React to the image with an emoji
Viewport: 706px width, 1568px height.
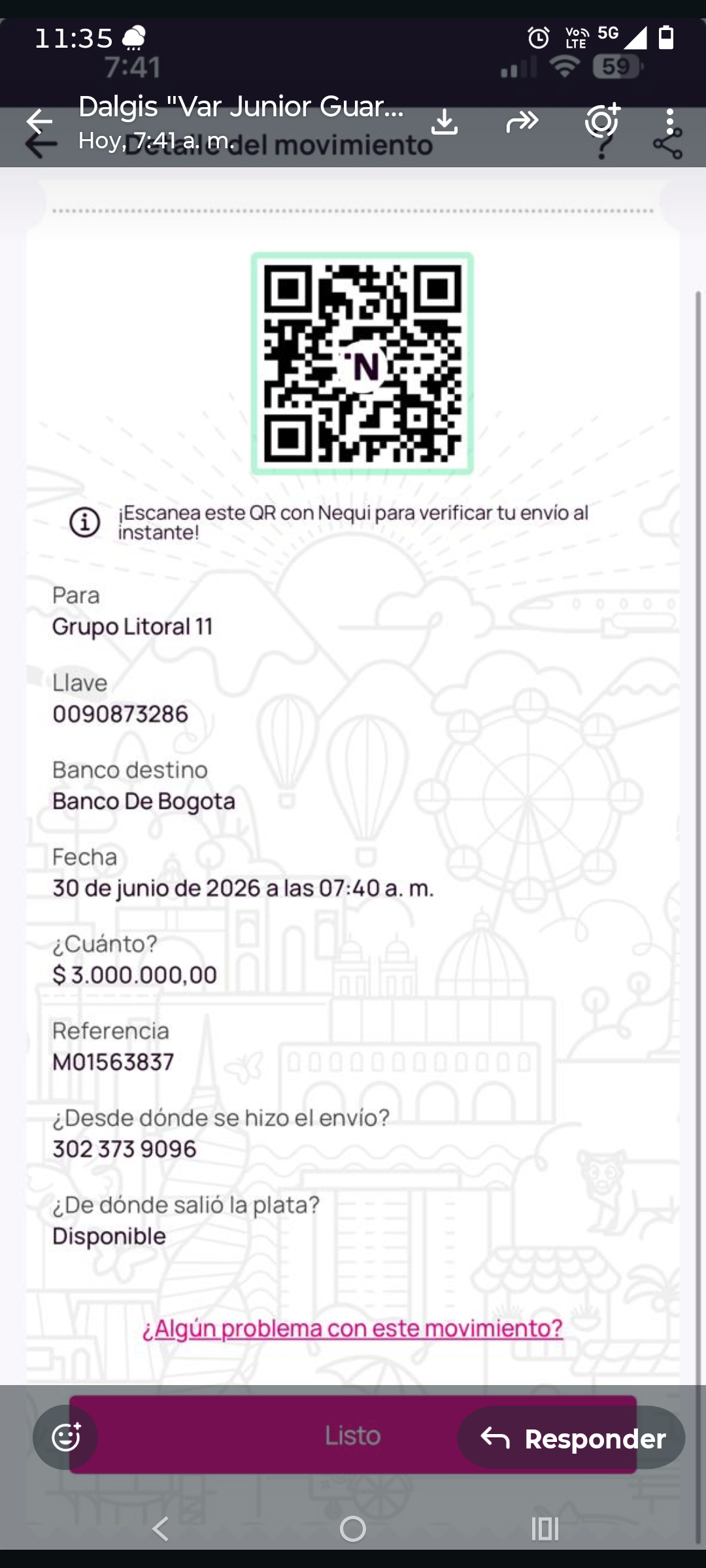(x=65, y=1437)
